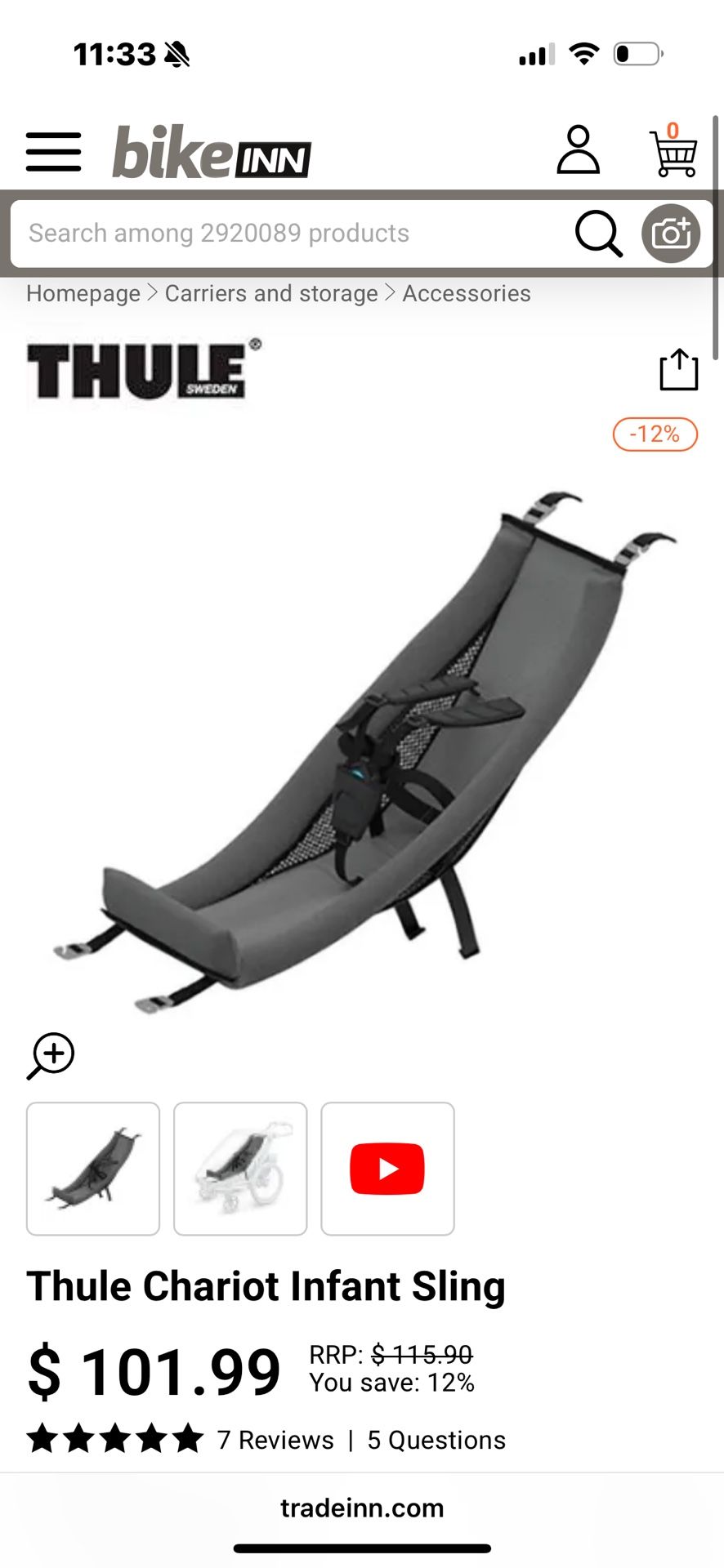The width and height of the screenshot is (724, 1568).
Task: Tap the tradeinn.com address bar
Action: (x=362, y=1508)
